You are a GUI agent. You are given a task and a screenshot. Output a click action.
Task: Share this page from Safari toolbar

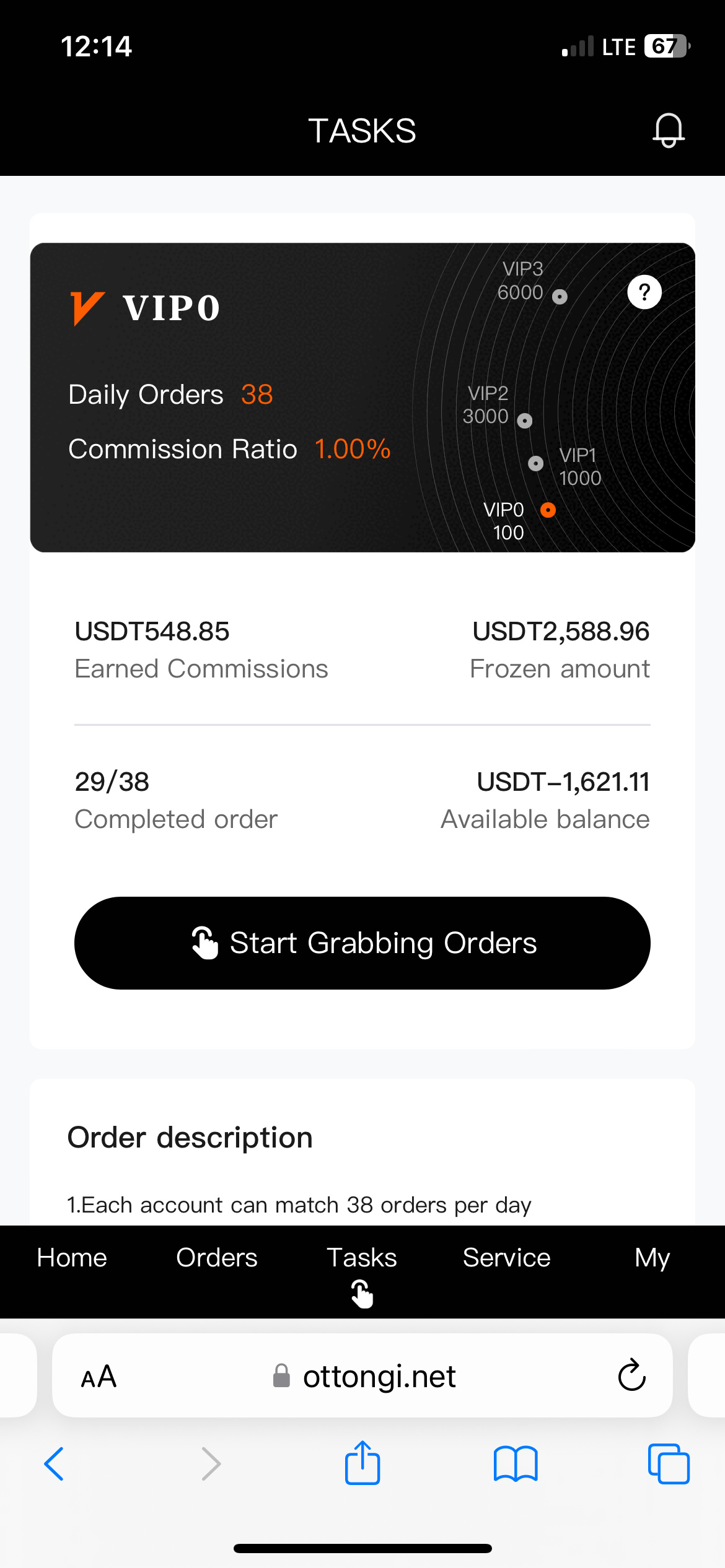click(x=362, y=1462)
